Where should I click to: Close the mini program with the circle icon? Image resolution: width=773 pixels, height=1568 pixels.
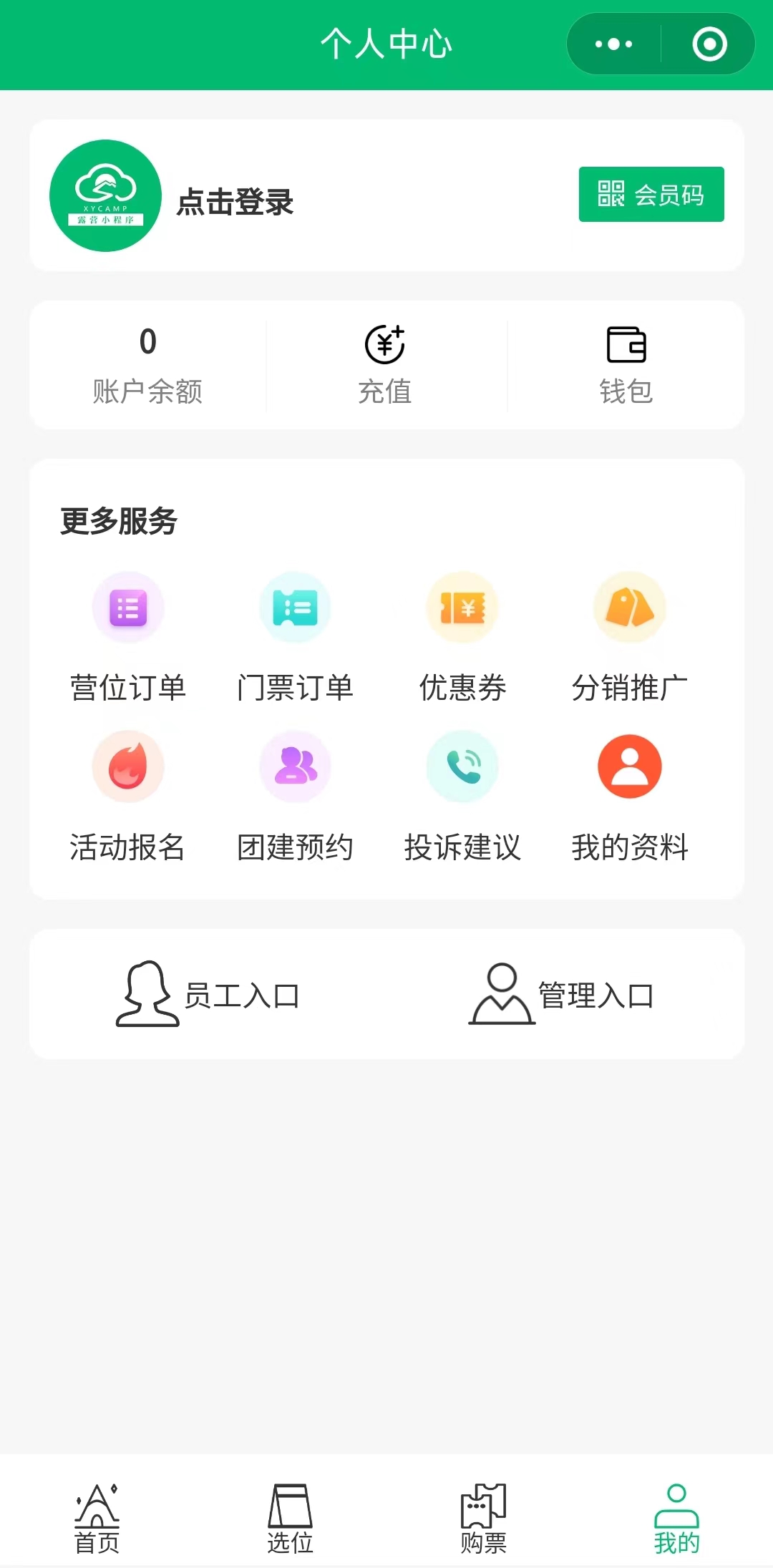point(709,44)
